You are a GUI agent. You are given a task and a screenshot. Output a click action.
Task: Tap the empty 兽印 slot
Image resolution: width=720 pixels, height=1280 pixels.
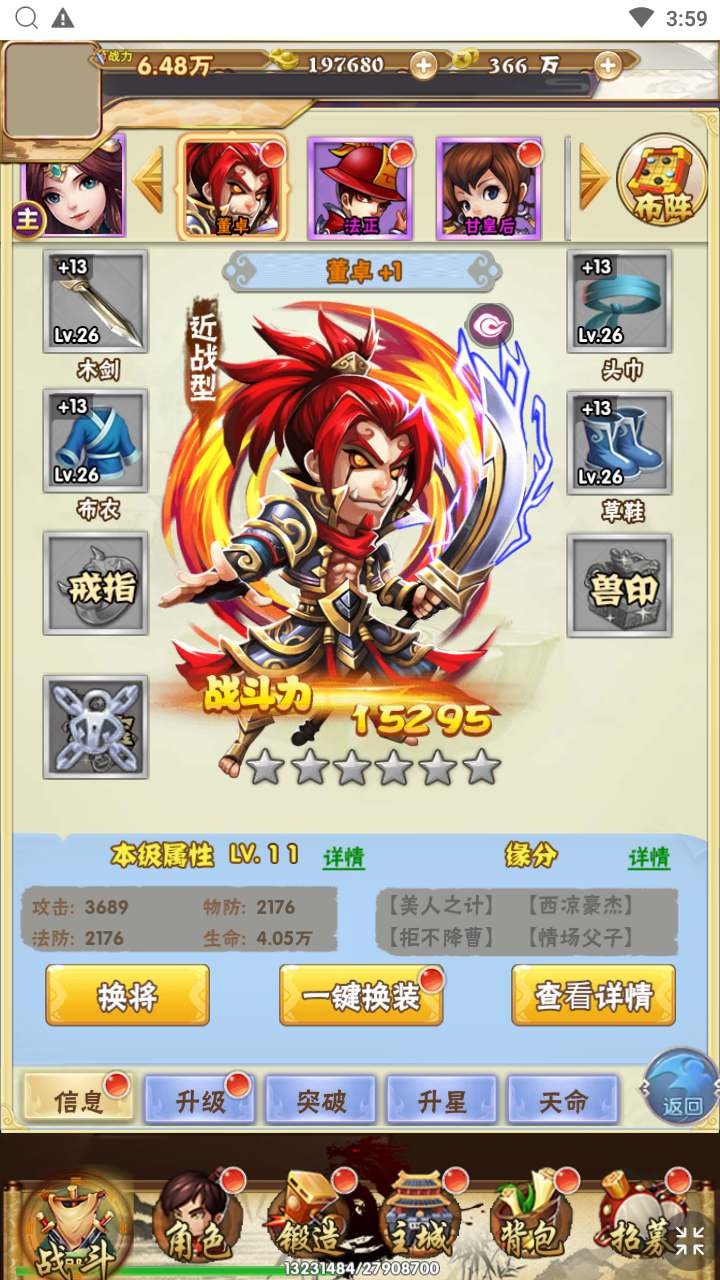click(620, 585)
